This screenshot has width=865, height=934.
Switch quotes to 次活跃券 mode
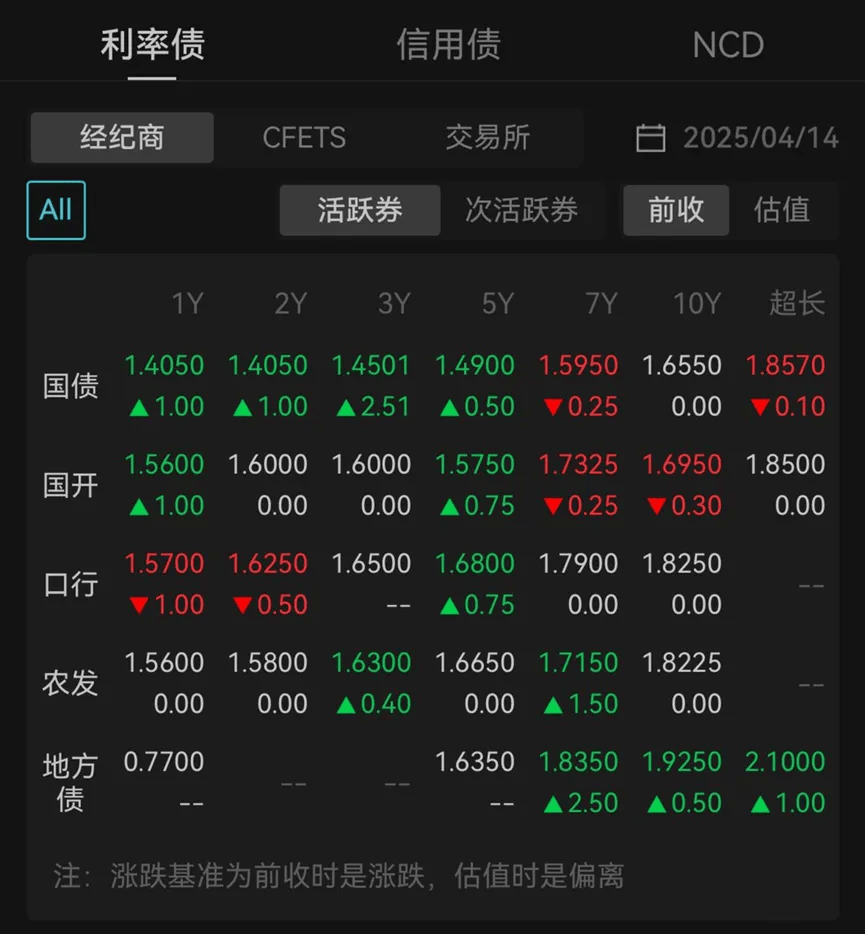tap(523, 210)
